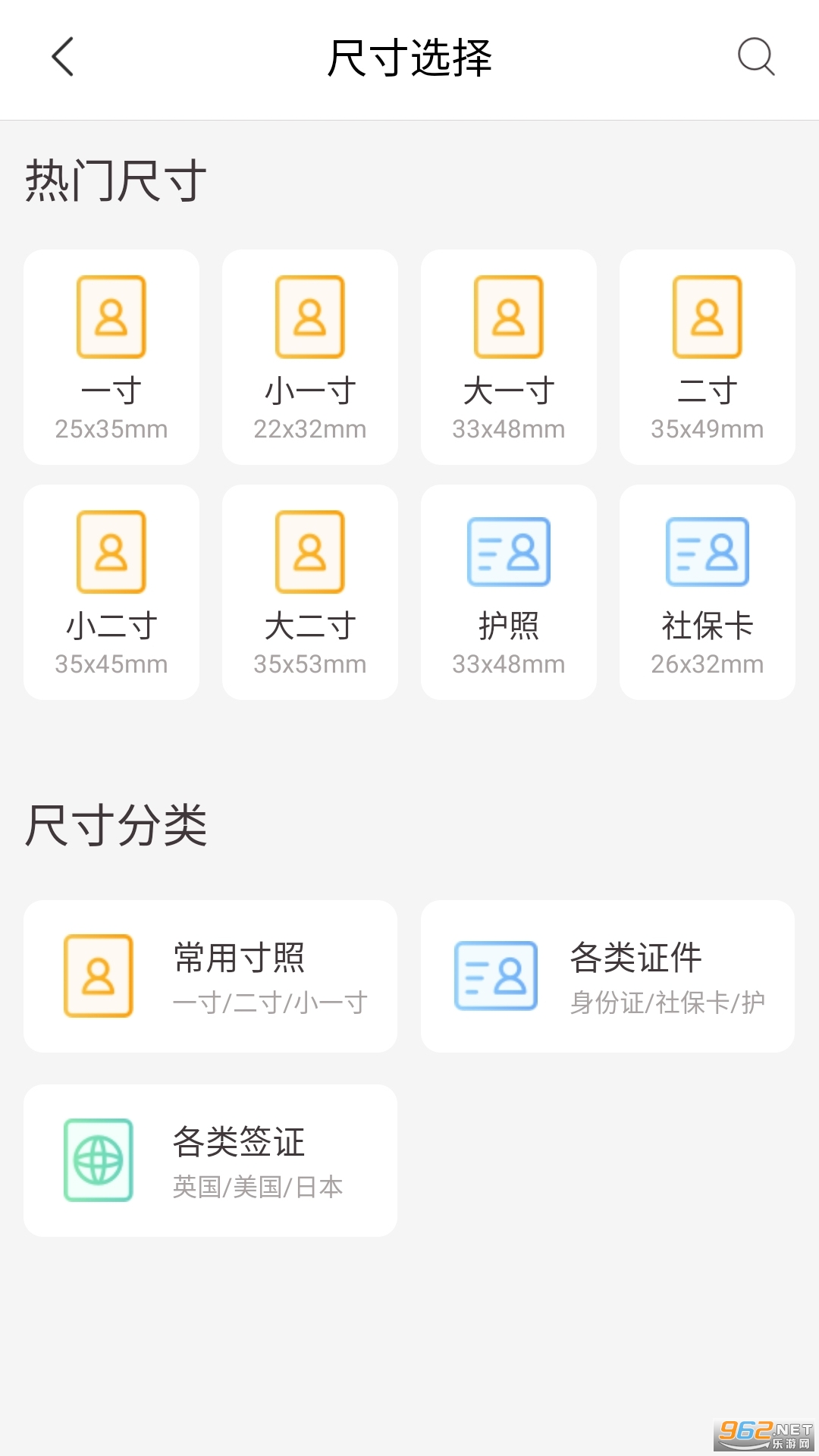The width and height of the screenshot is (819, 1456).
Task: Choose the 小一寸 22x32mm size
Action: tap(310, 357)
